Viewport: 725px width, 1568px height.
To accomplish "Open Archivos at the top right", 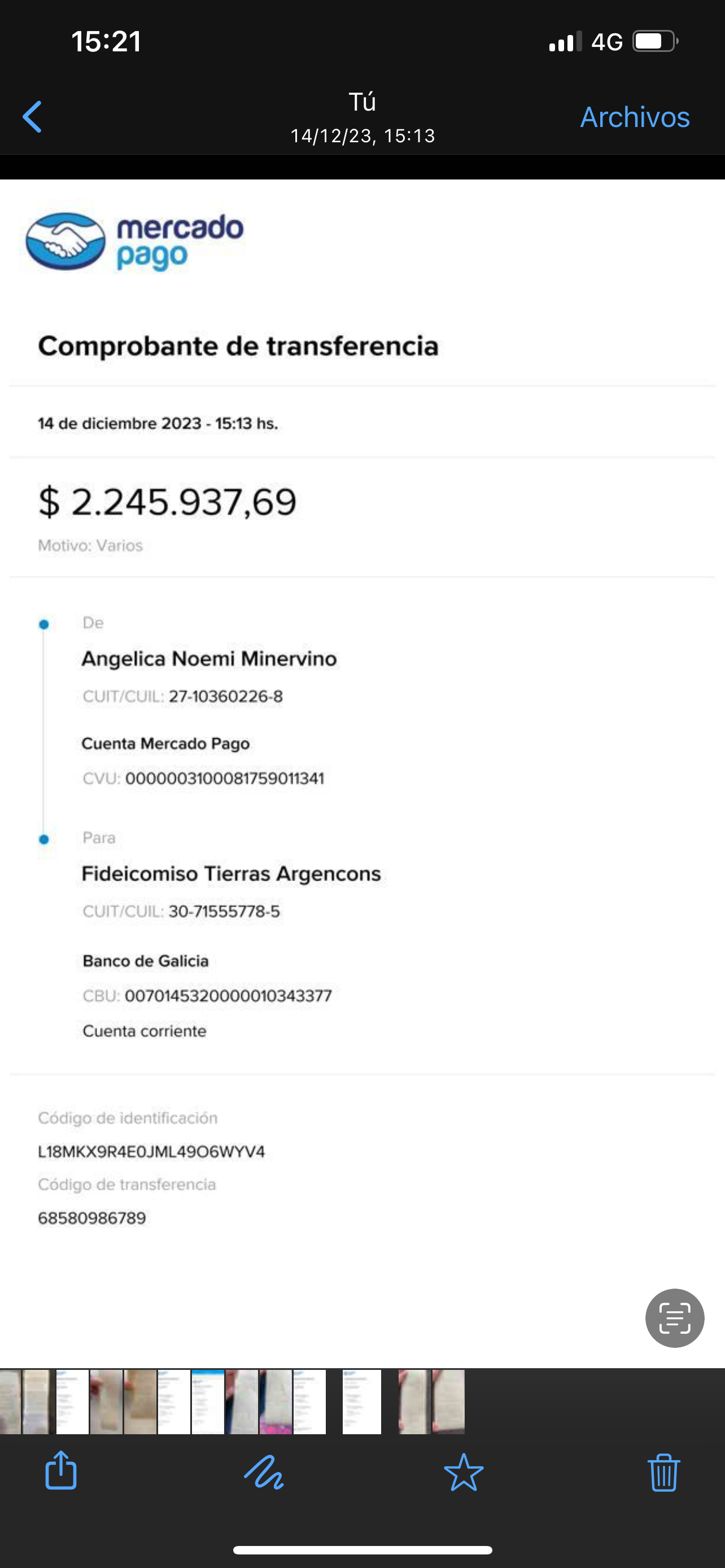I will click(635, 117).
